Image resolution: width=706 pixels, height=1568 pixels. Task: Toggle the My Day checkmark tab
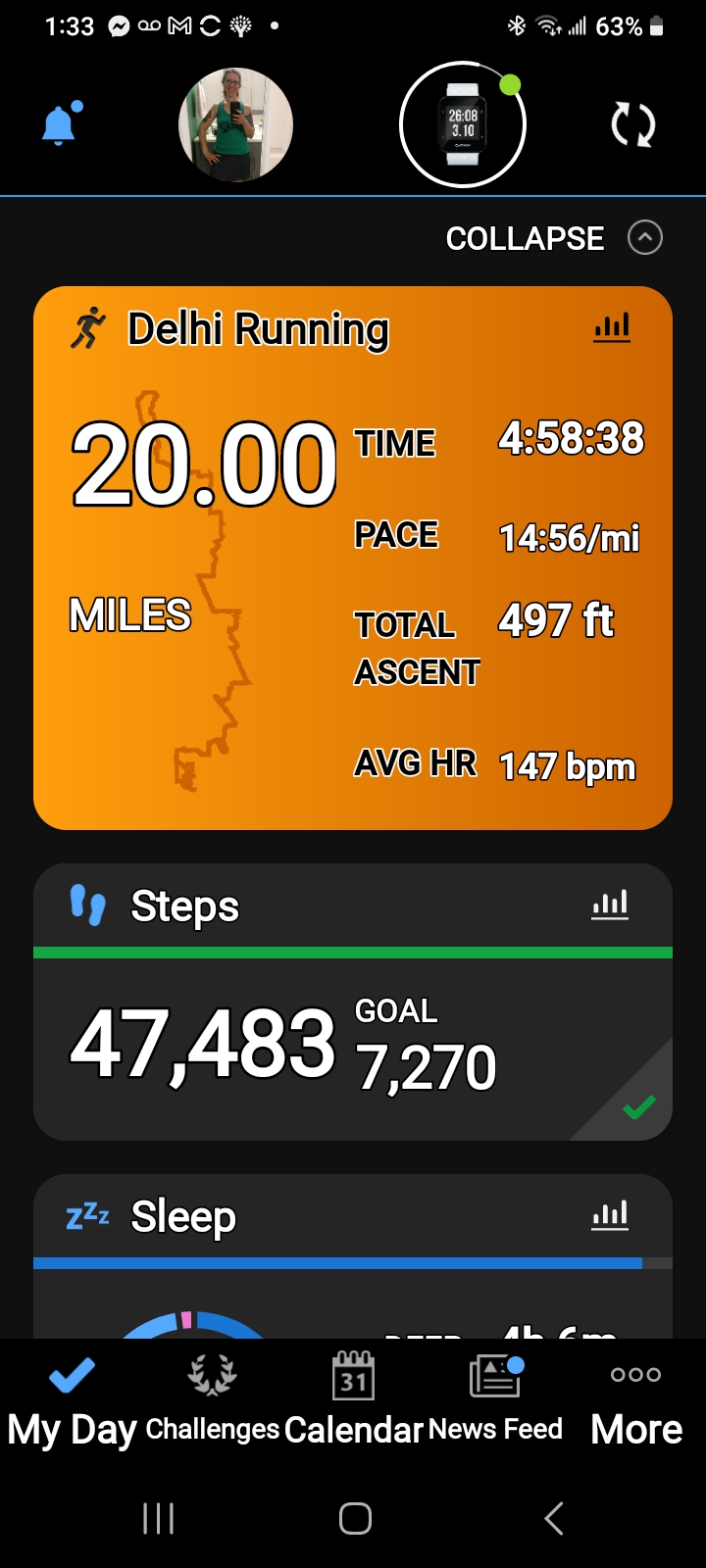pos(70,1376)
